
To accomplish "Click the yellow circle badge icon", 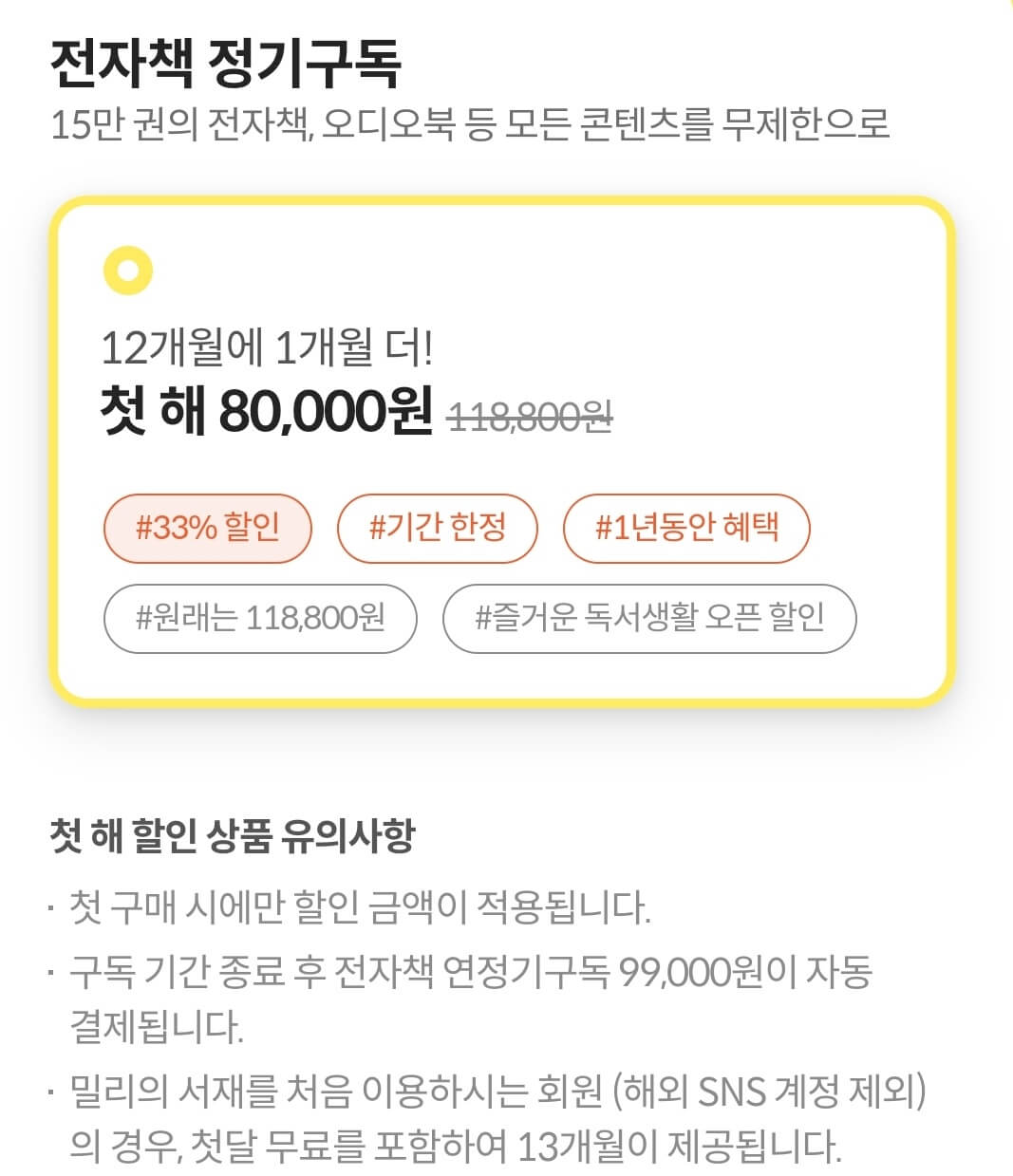I will pyautogui.click(x=126, y=270).
